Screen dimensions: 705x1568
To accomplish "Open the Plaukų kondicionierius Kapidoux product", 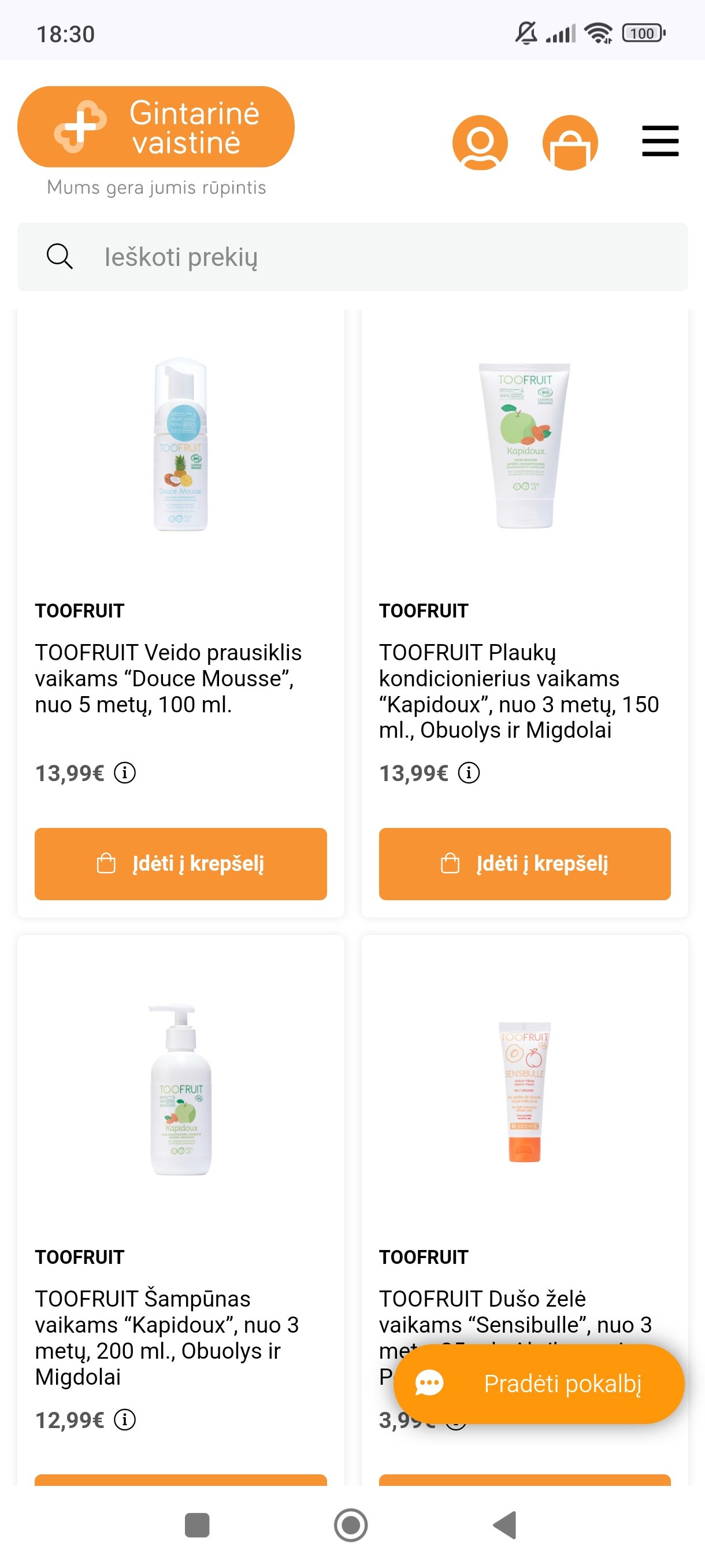I will tap(519, 691).
